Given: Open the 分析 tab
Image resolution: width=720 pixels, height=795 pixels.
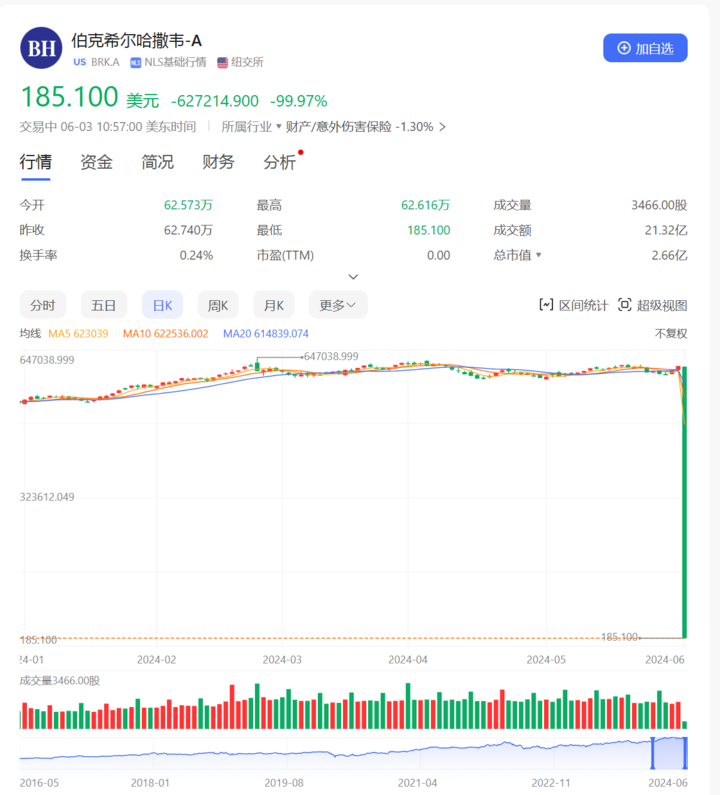Looking at the screenshot, I should (279, 162).
